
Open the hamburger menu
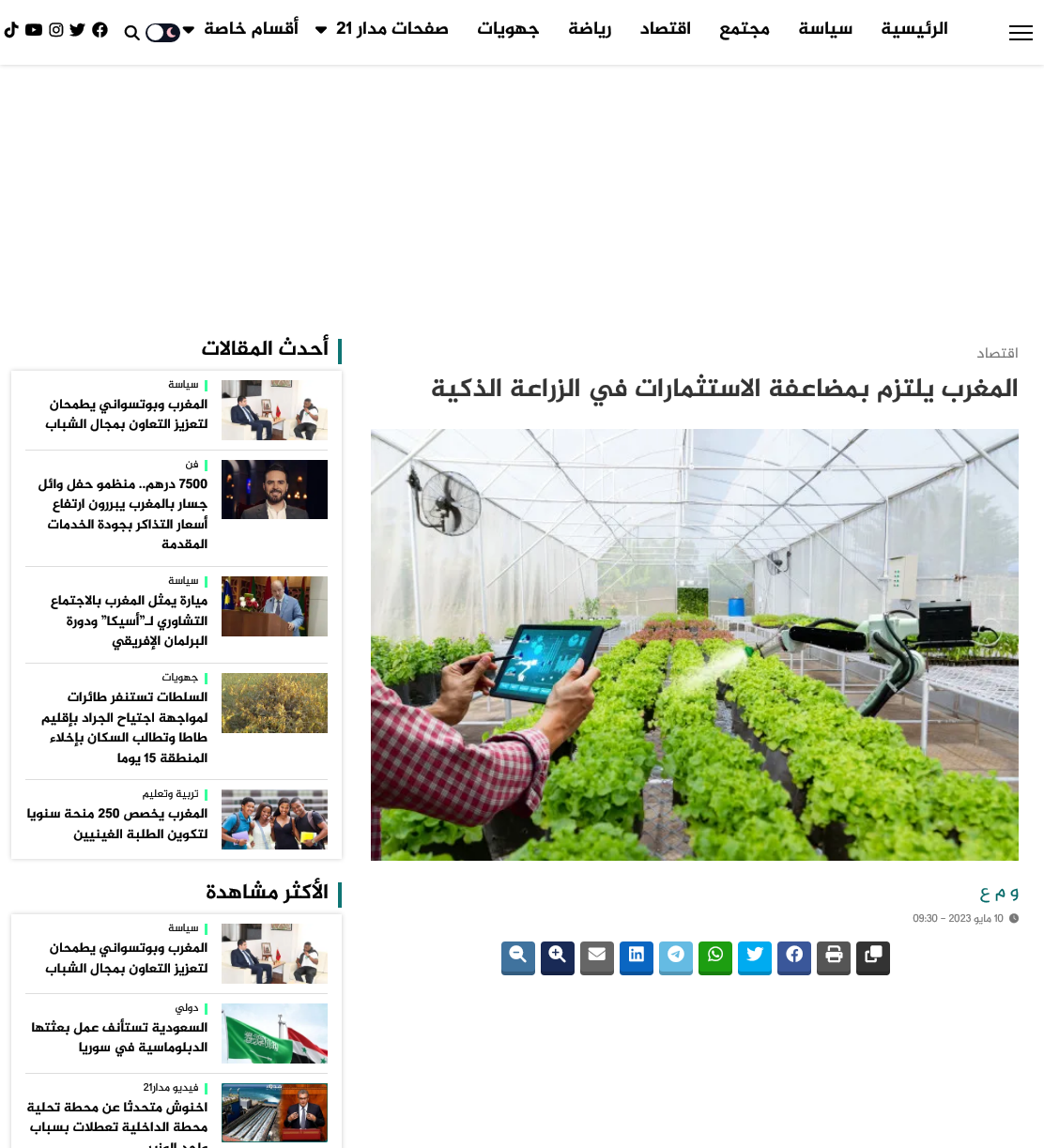click(1021, 33)
